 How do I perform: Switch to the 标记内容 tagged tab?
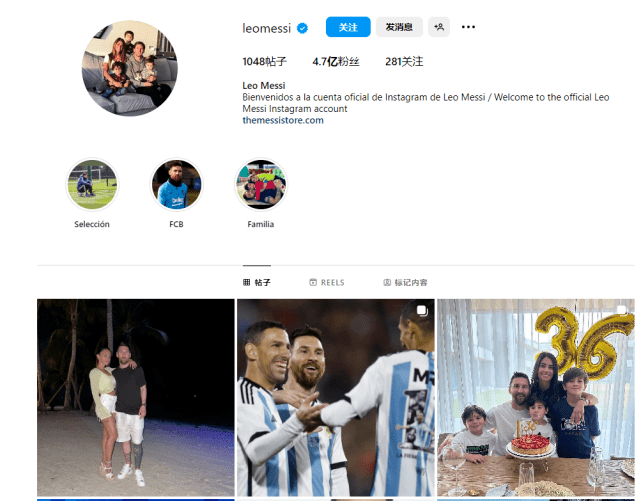pos(405,283)
